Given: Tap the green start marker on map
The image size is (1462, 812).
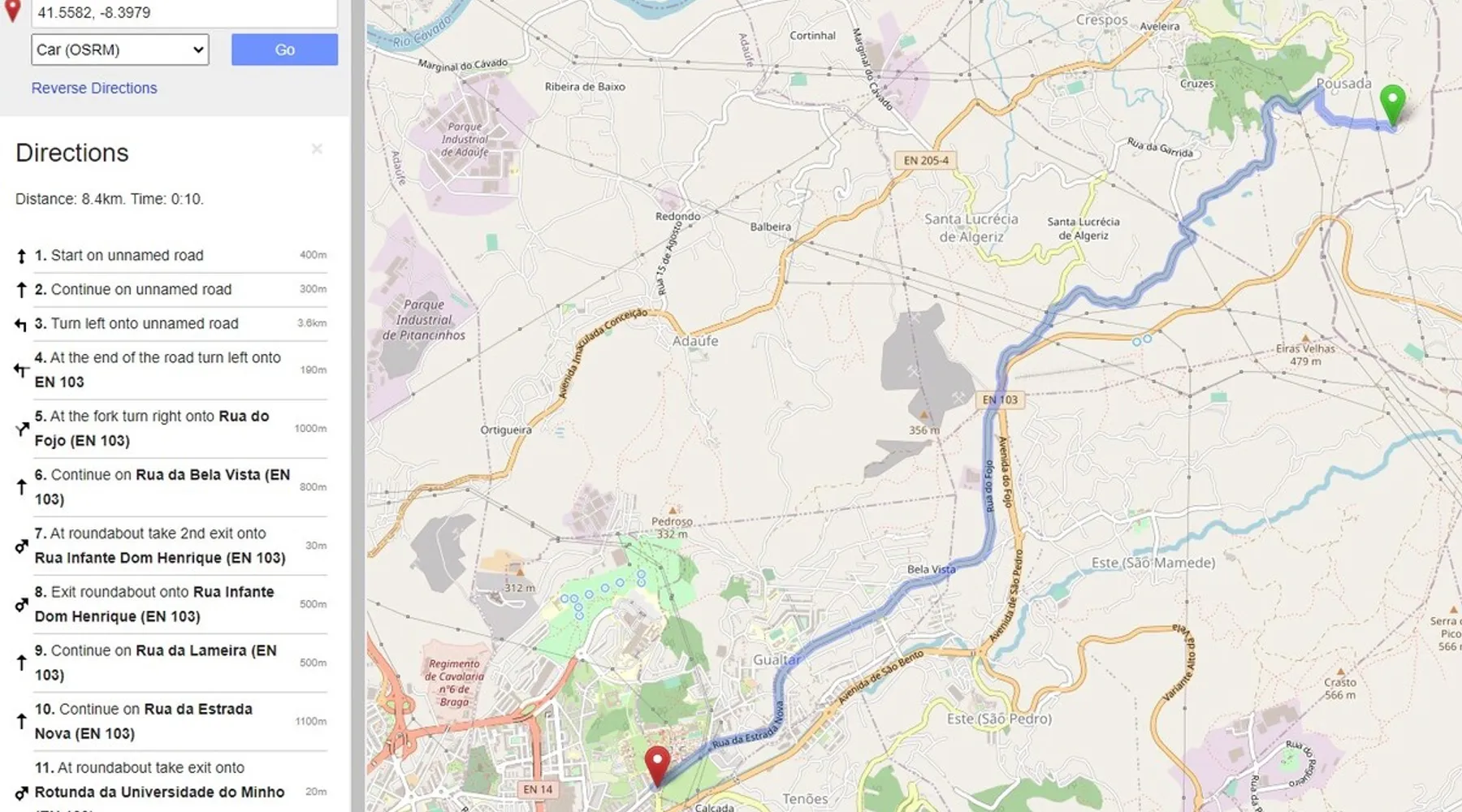Looking at the screenshot, I should click(1392, 104).
